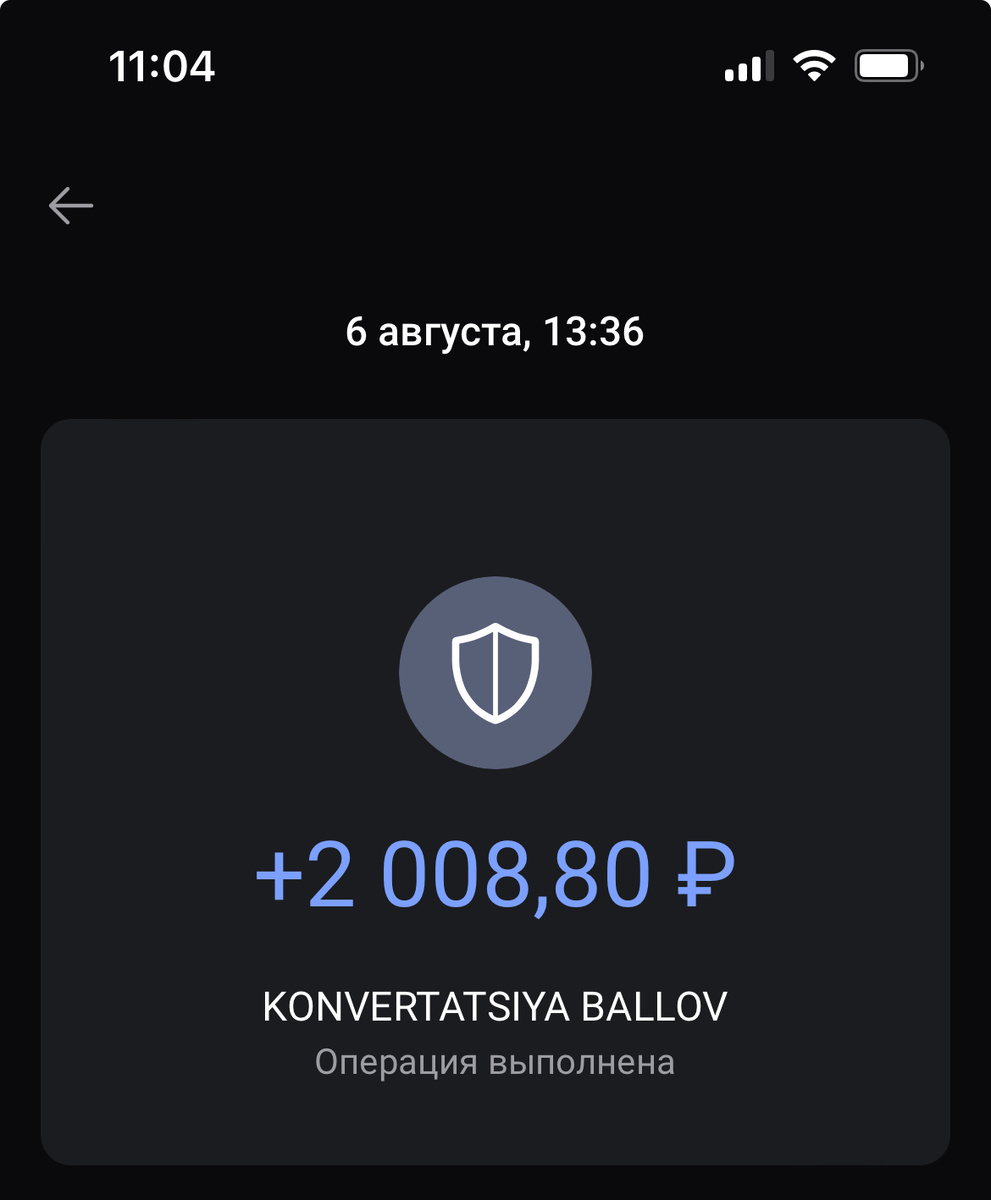Tap the back arrow to return
Image resolution: width=991 pixels, height=1200 pixels.
(x=69, y=205)
